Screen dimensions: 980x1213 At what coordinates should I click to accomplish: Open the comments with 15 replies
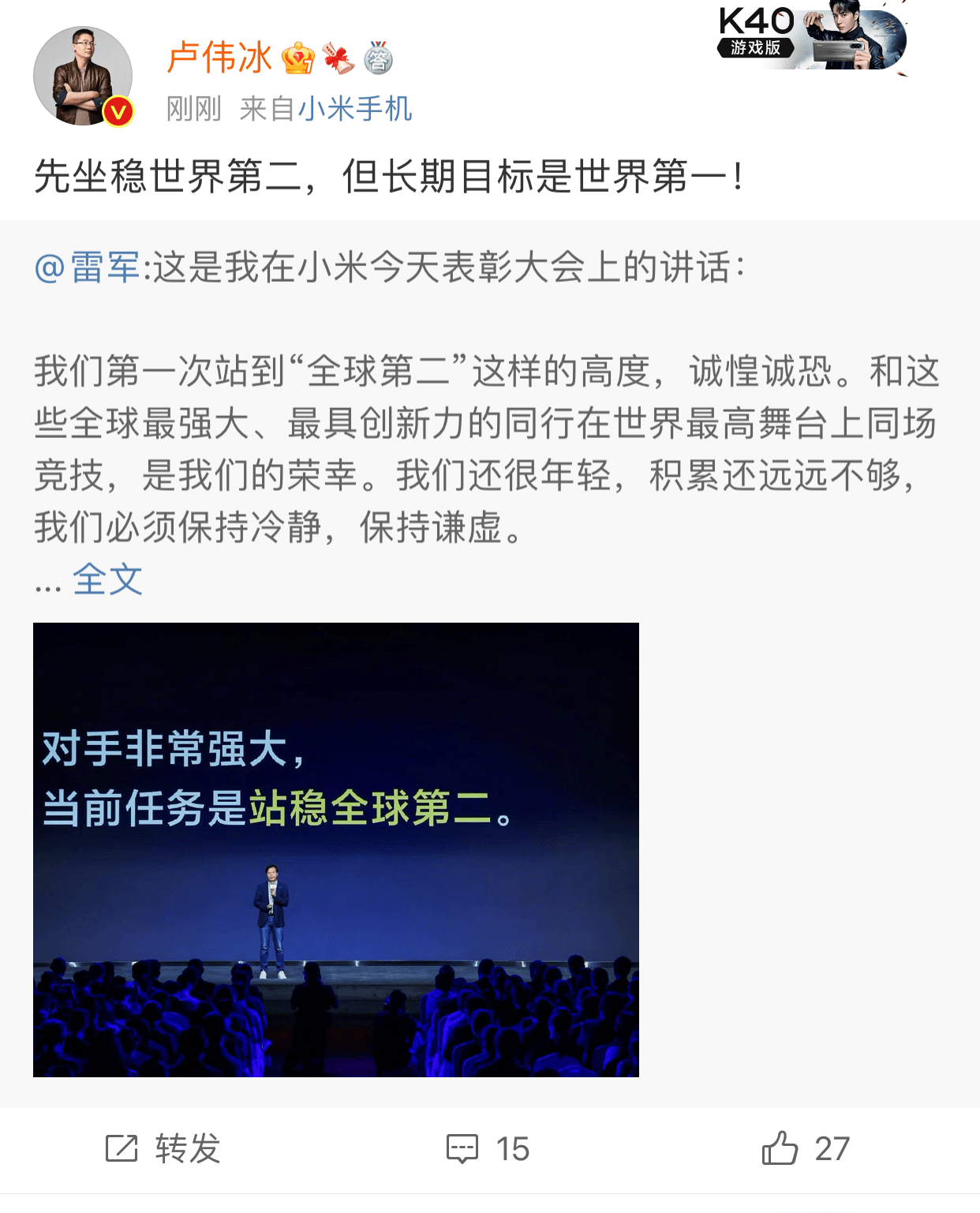tap(488, 1148)
